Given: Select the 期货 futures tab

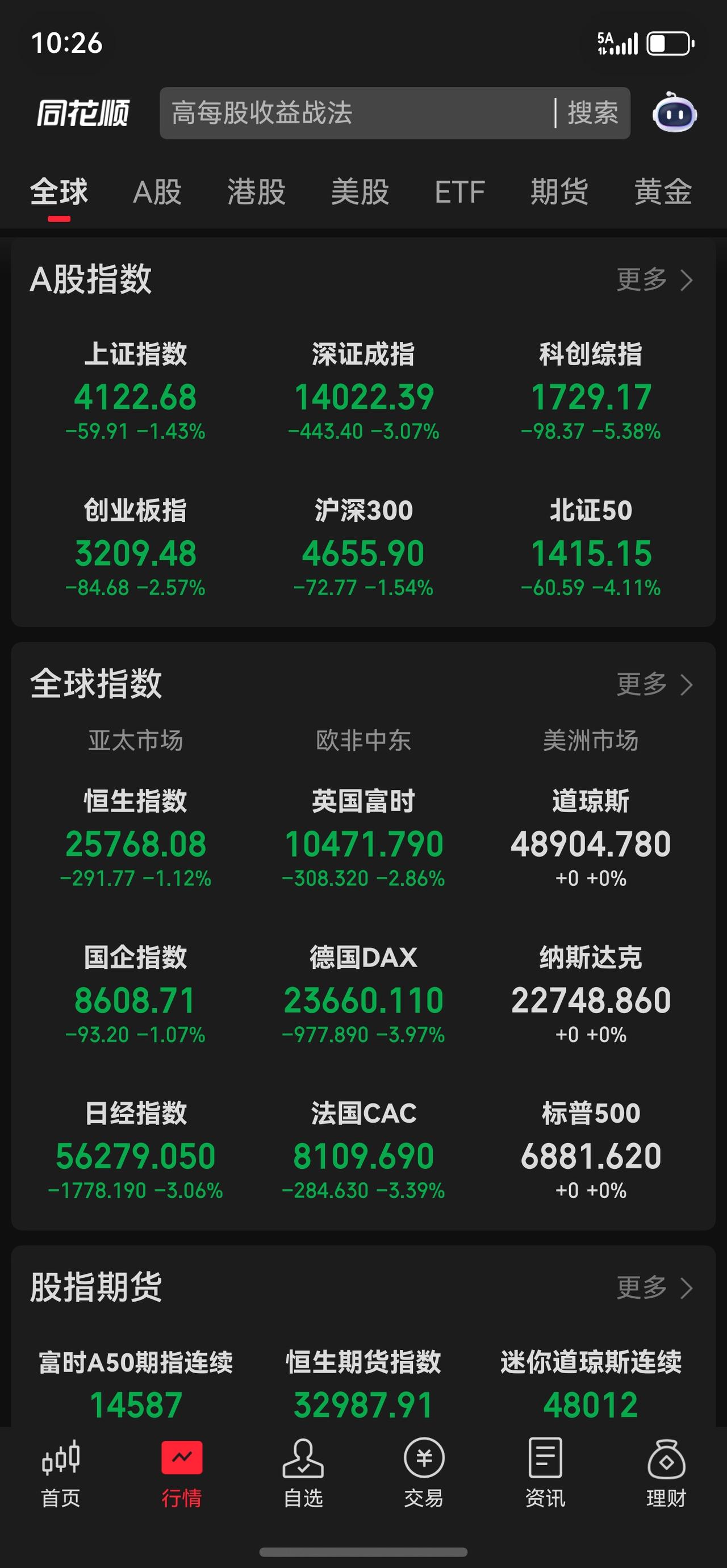Looking at the screenshot, I should point(559,193).
